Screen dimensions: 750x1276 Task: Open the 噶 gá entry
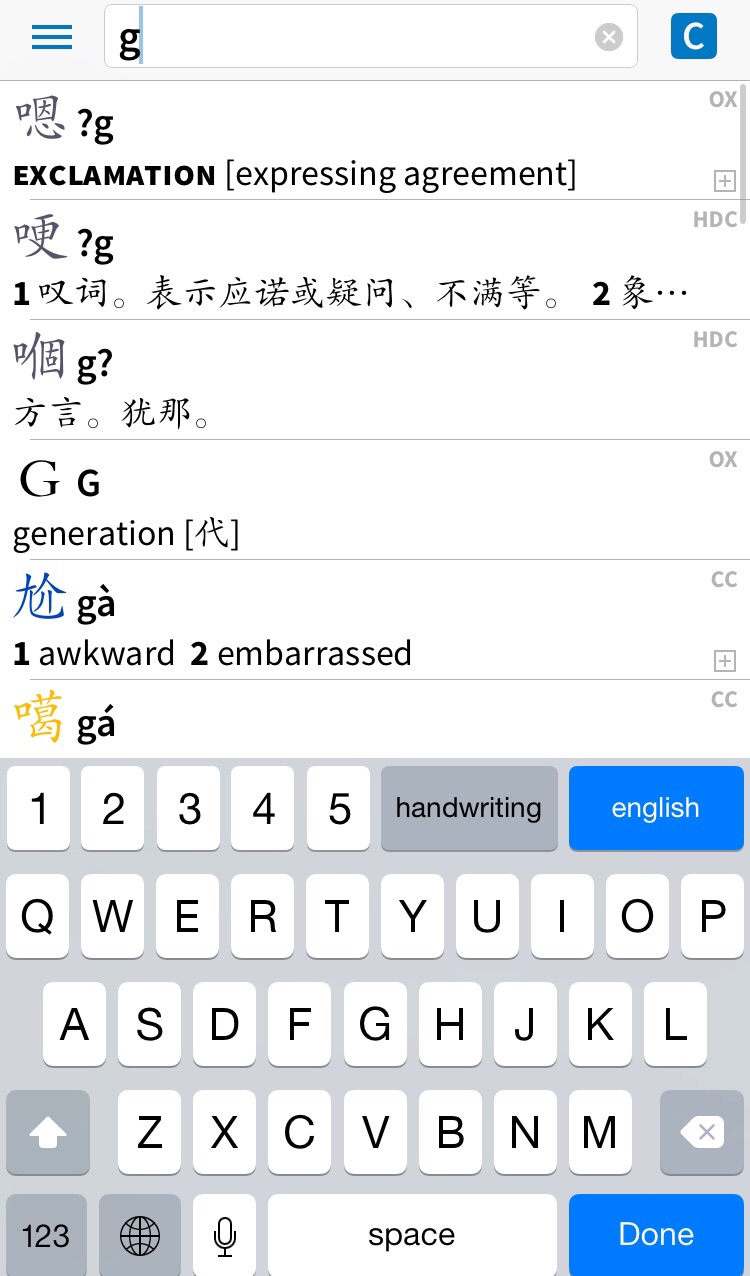click(x=375, y=719)
